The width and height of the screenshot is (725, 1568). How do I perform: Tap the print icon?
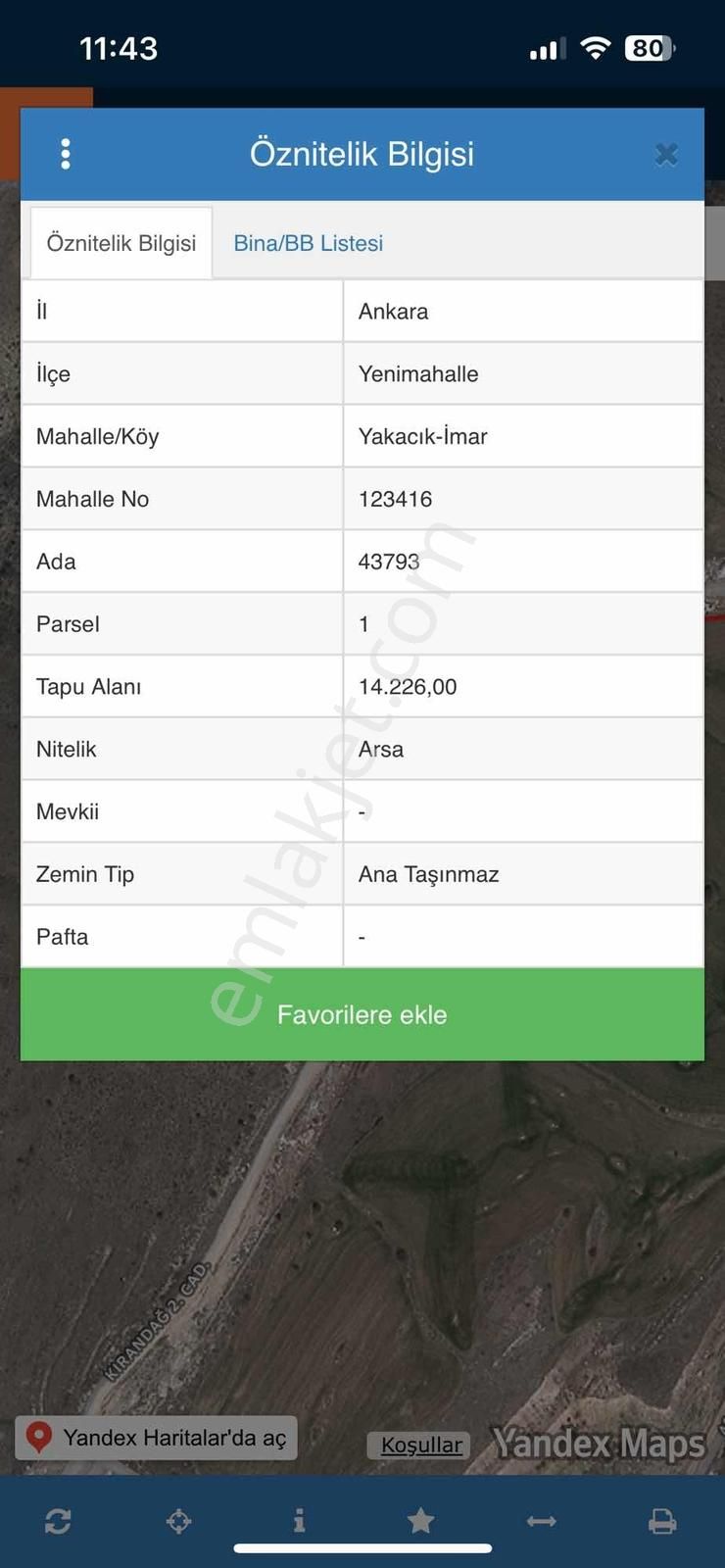(x=662, y=1521)
